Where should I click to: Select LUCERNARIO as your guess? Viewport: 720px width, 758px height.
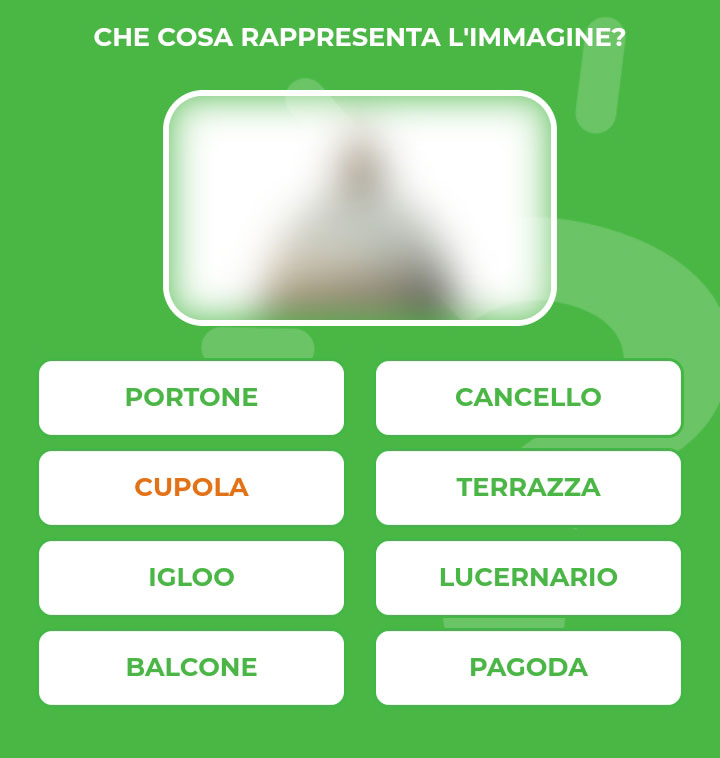[528, 578]
